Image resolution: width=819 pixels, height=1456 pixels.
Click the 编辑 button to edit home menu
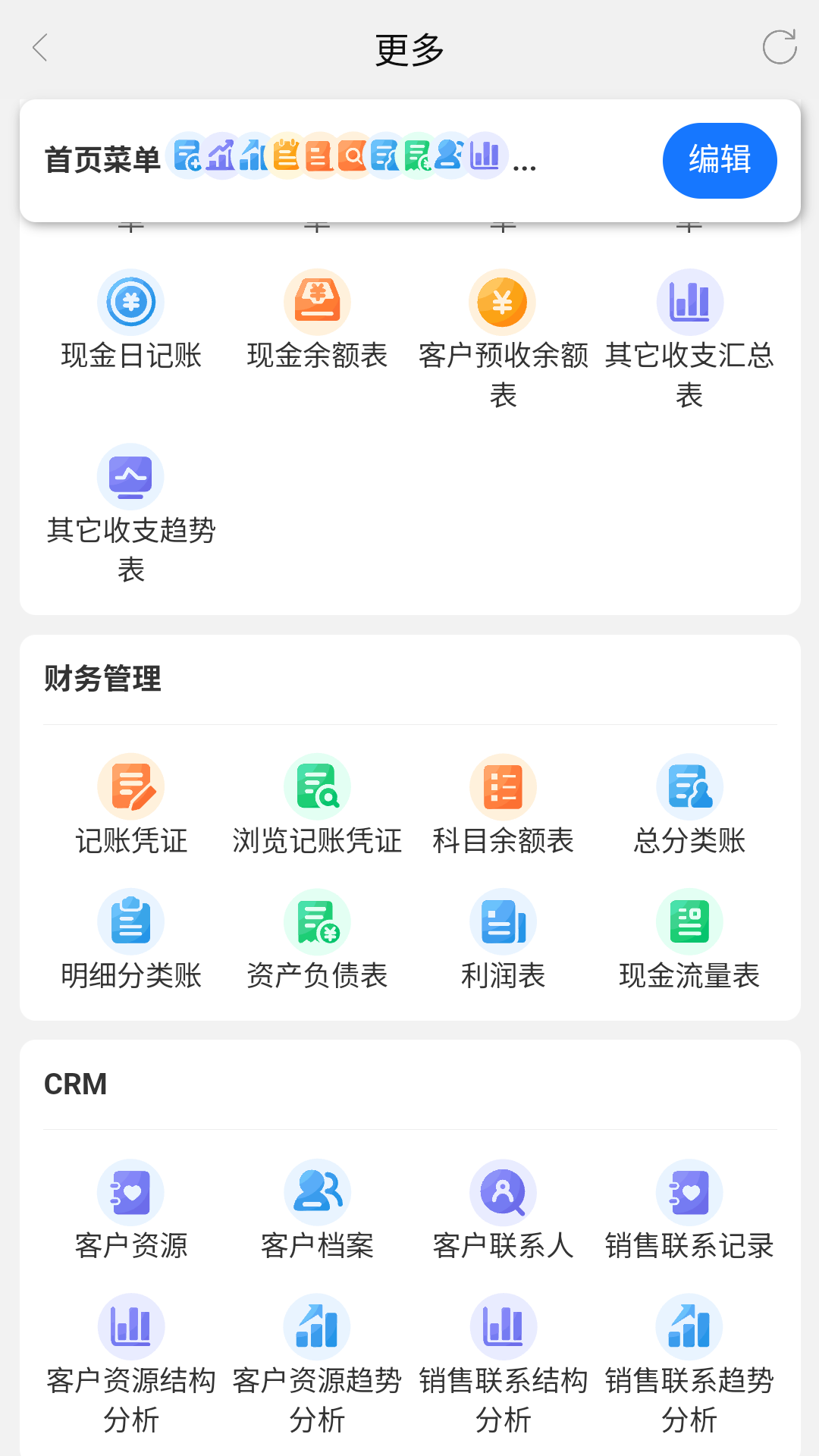719,160
